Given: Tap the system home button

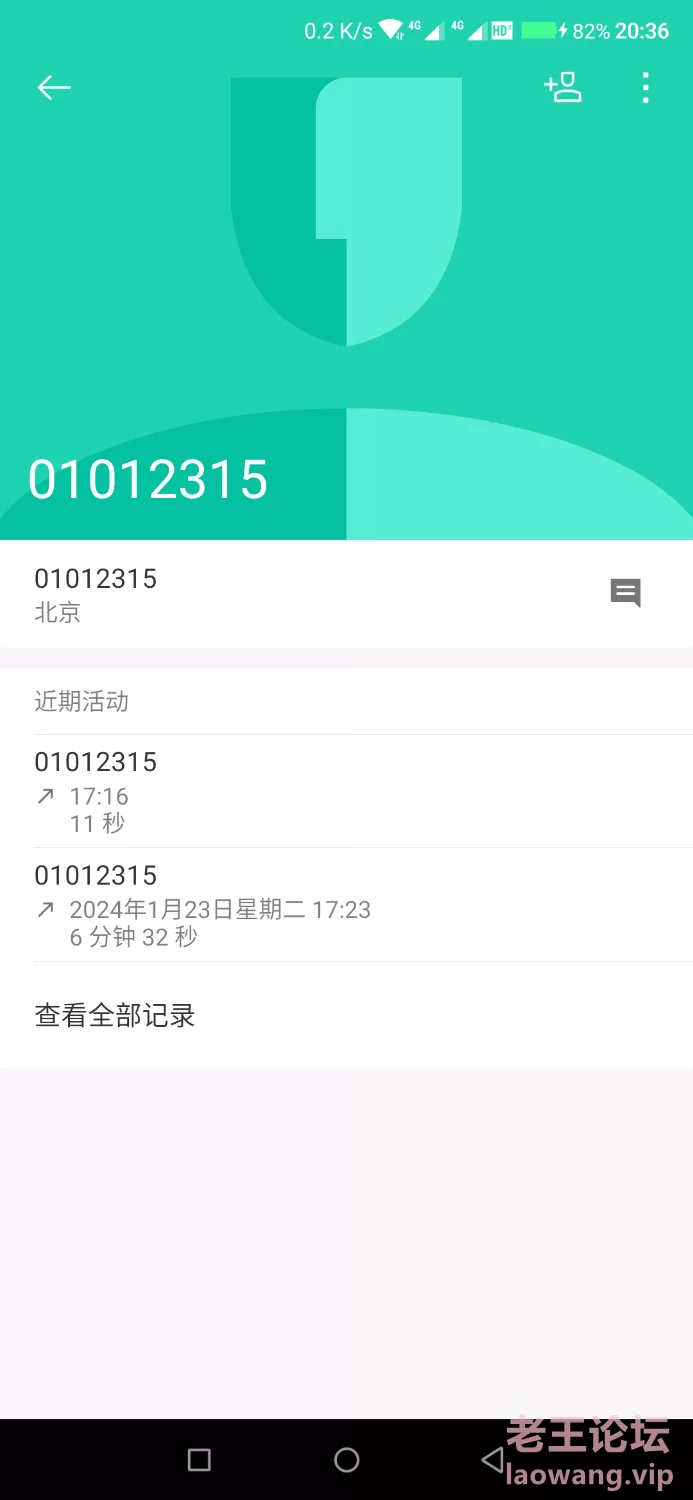Looking at the screenshot, I should (347, 1460).
